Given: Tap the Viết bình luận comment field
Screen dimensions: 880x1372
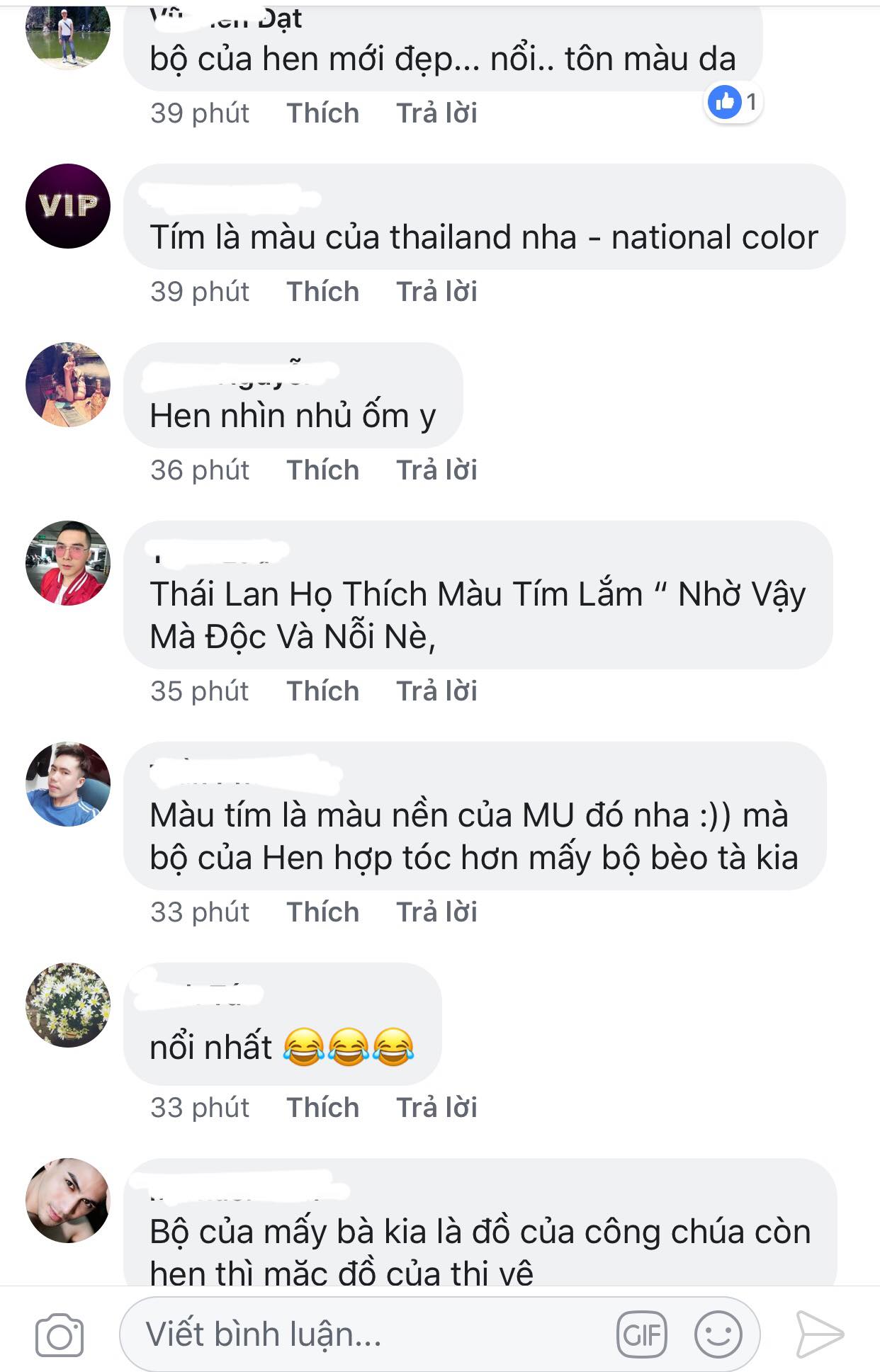Looking at the screenshot, I should (368, 1334).
